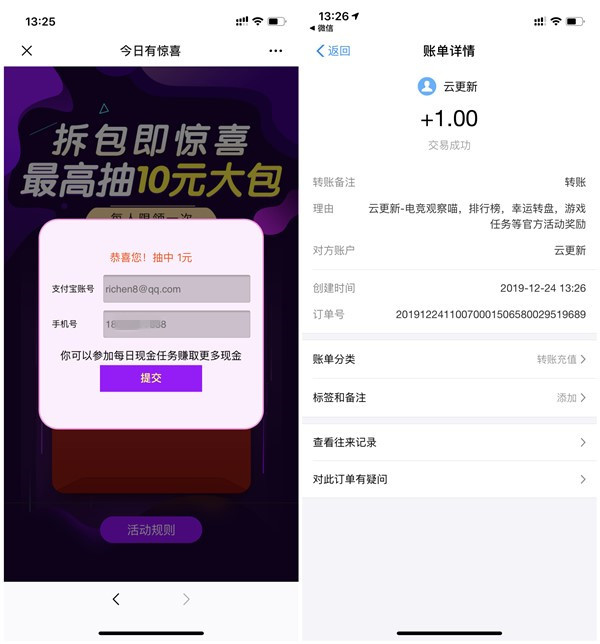The height and width of the screenshot is (644, 600).
Task: Return to 微信 from the status bar
Action: [x=322, y=29]
